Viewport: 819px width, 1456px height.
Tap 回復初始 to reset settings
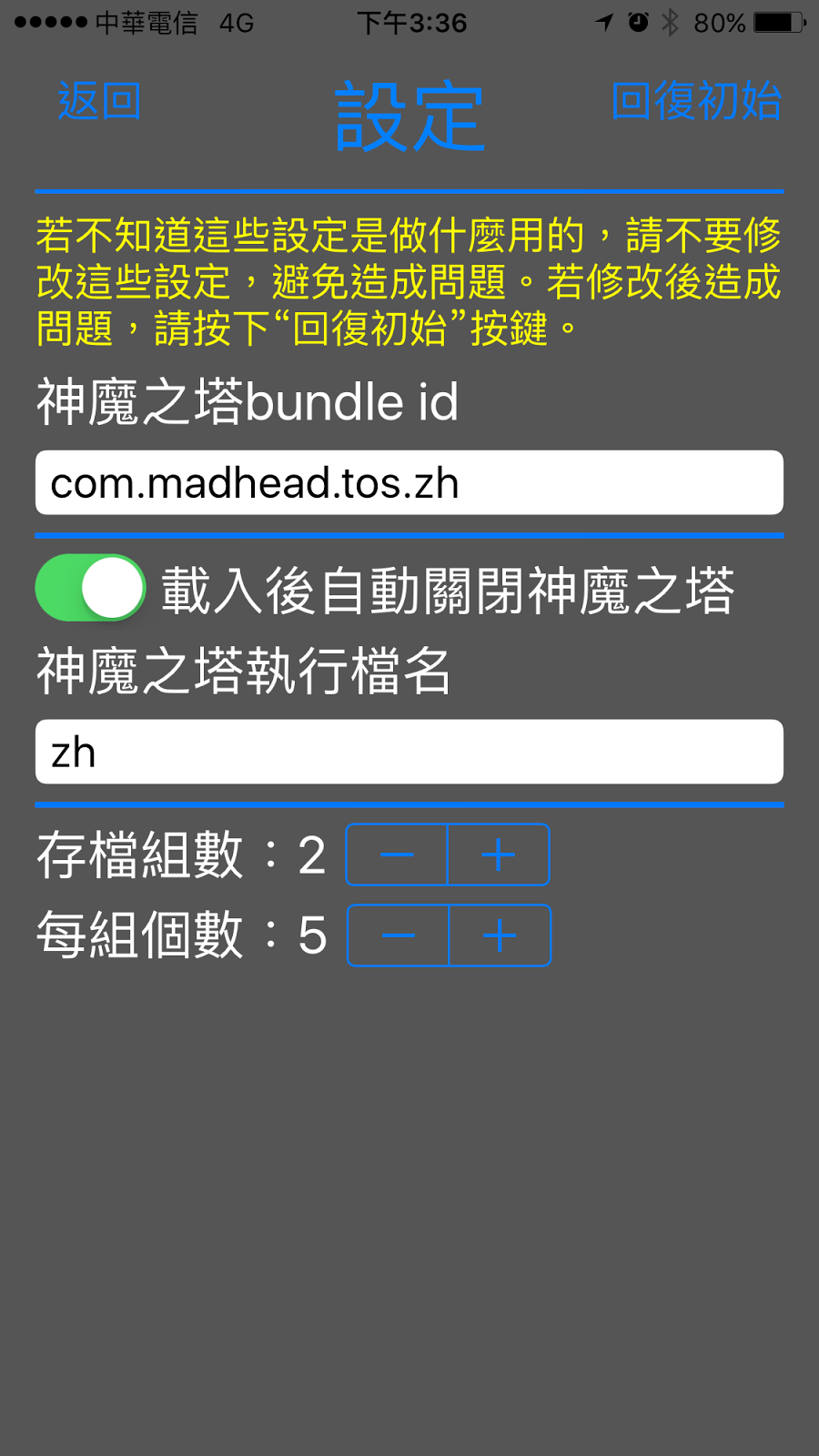tap(696, 101)
